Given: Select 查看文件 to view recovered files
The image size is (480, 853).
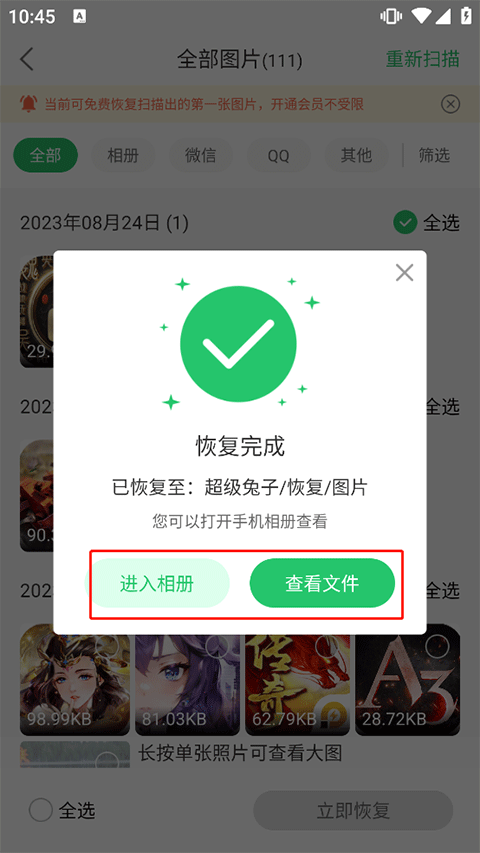Looking at the screenshot, I should coord(322,583).
